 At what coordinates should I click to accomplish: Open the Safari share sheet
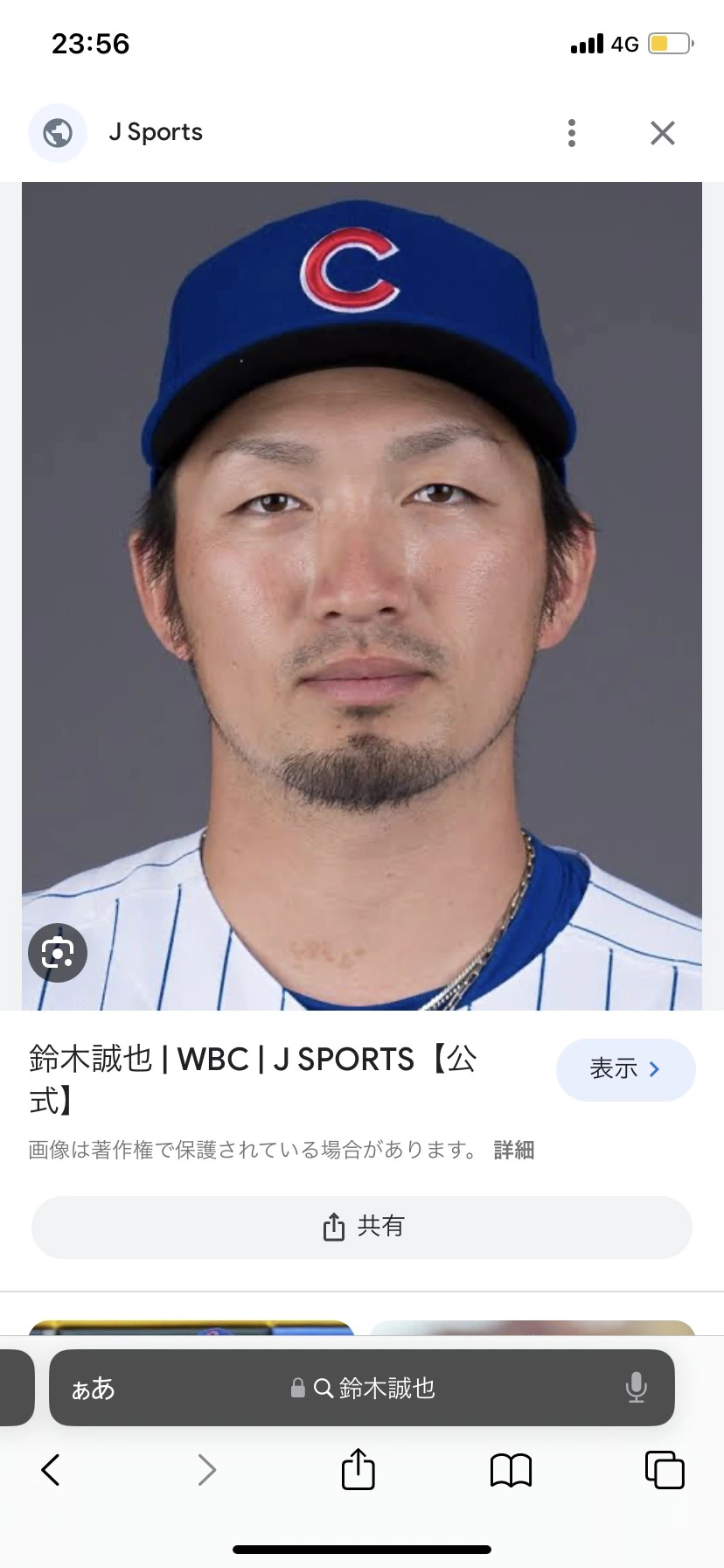pyautogui.click(x=358, y=1468)
